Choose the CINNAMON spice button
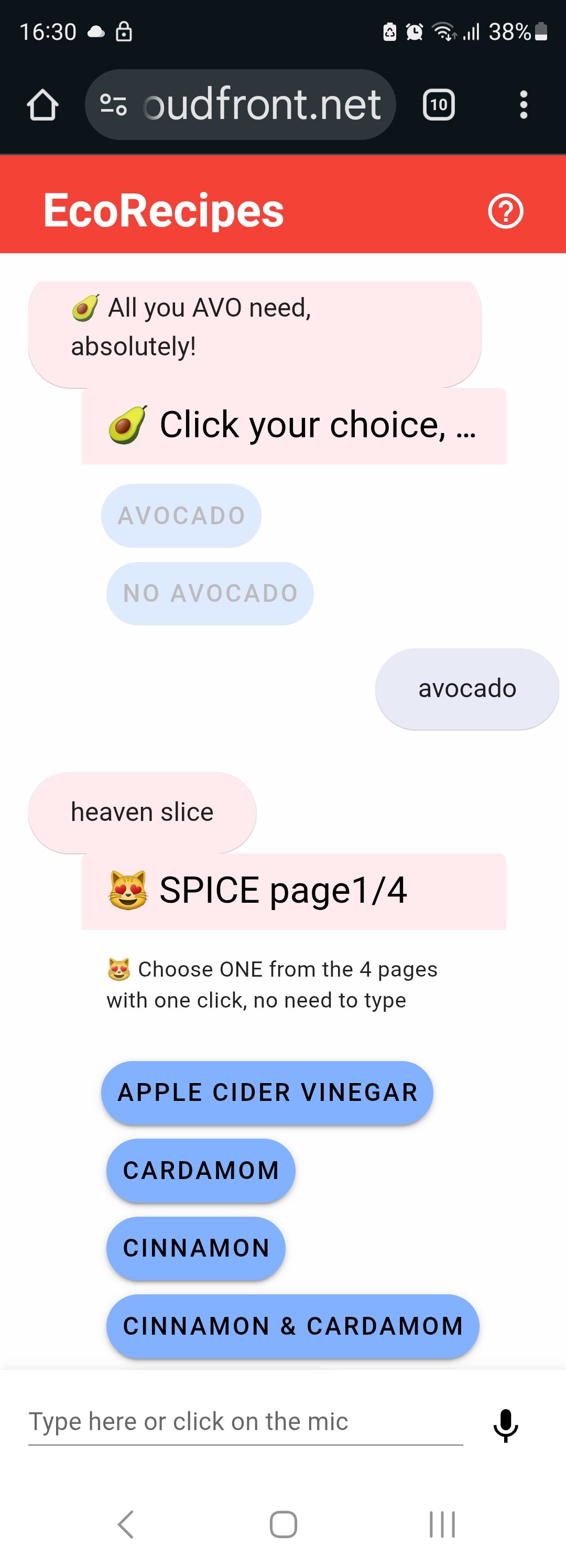Screen dimensions: 566x1568 tap(196, 1248)
